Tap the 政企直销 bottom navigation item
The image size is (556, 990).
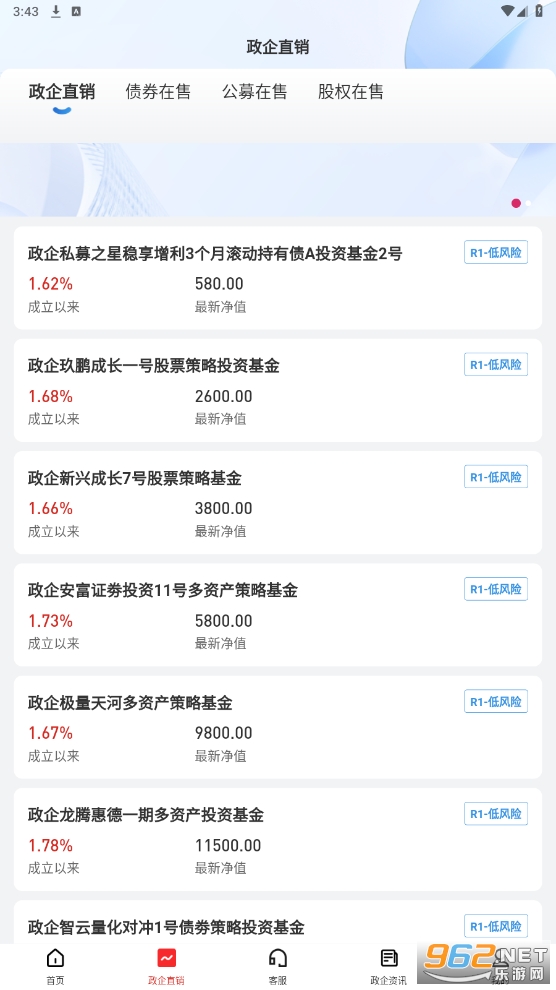click(x=167, y=967)
